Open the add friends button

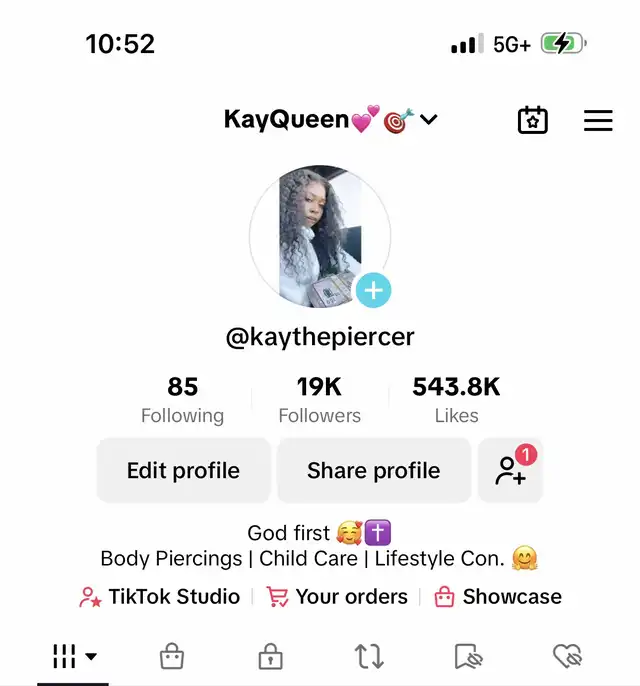click(x=511, y=470)
